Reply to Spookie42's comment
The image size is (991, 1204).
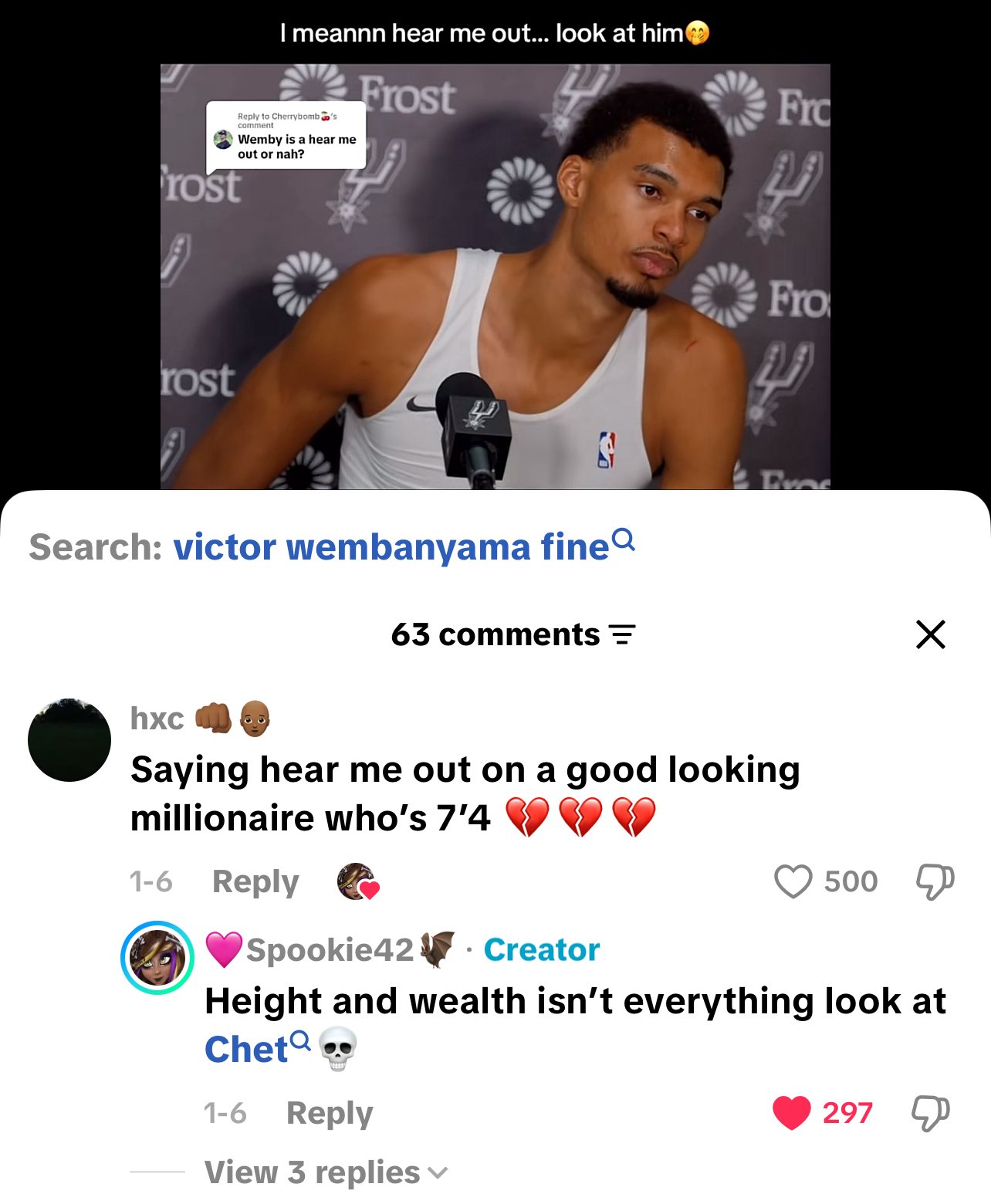(x=330, y=1113)
